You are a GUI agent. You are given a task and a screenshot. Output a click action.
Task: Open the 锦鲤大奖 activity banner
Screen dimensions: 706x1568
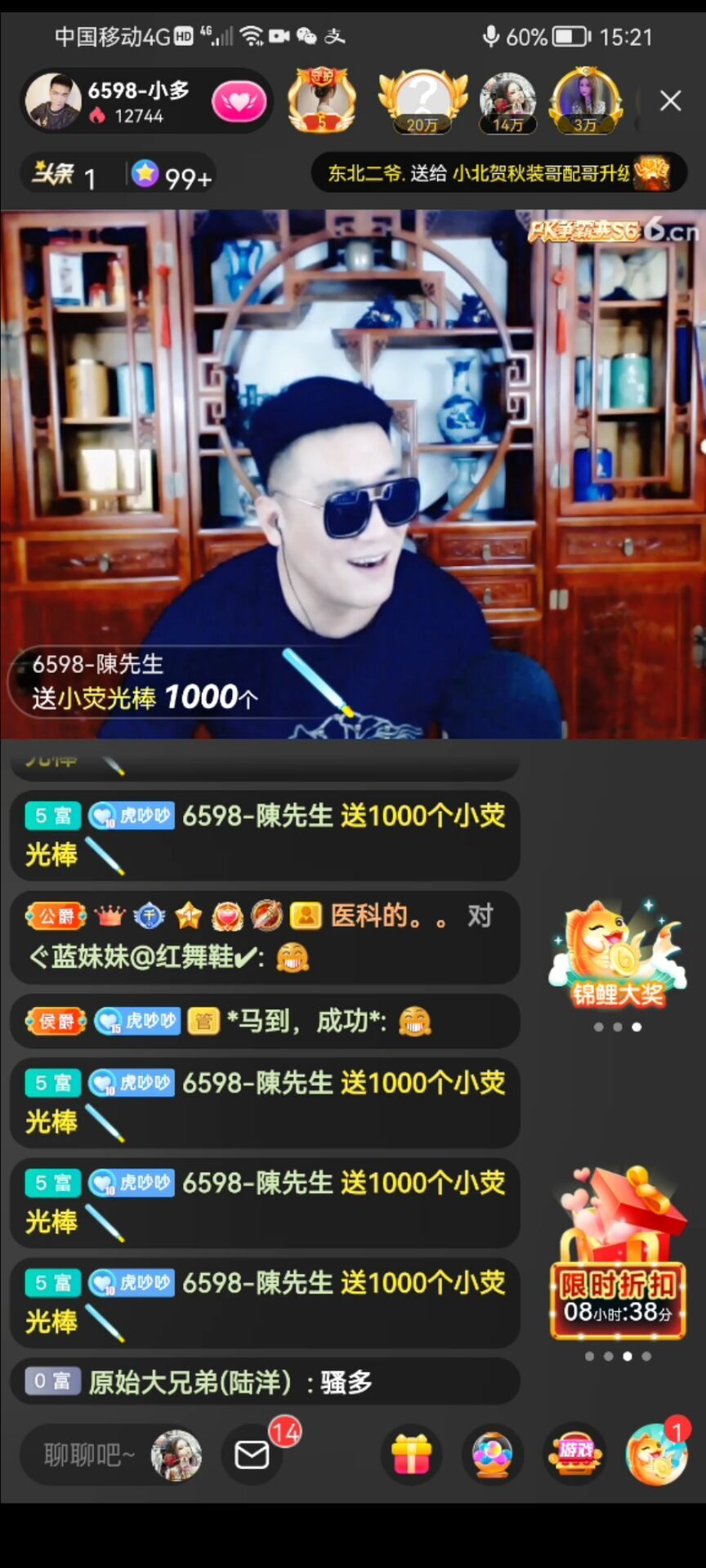pyautogui.click(x=618, y=955)
